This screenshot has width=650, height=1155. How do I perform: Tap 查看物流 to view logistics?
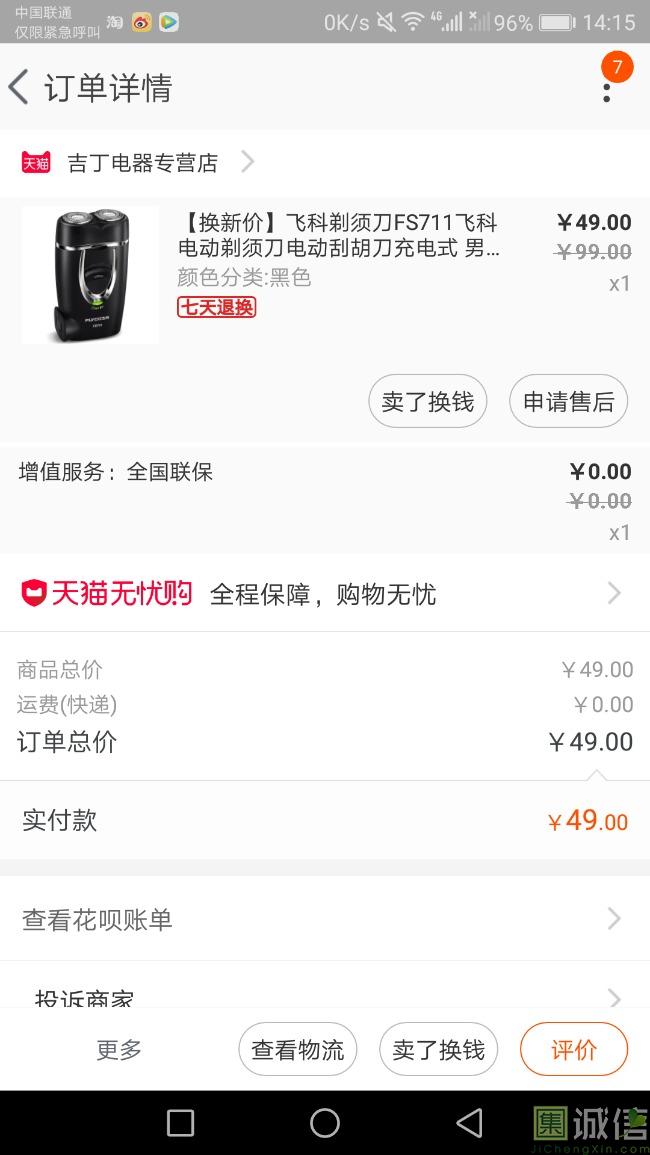pos(298,1050)
